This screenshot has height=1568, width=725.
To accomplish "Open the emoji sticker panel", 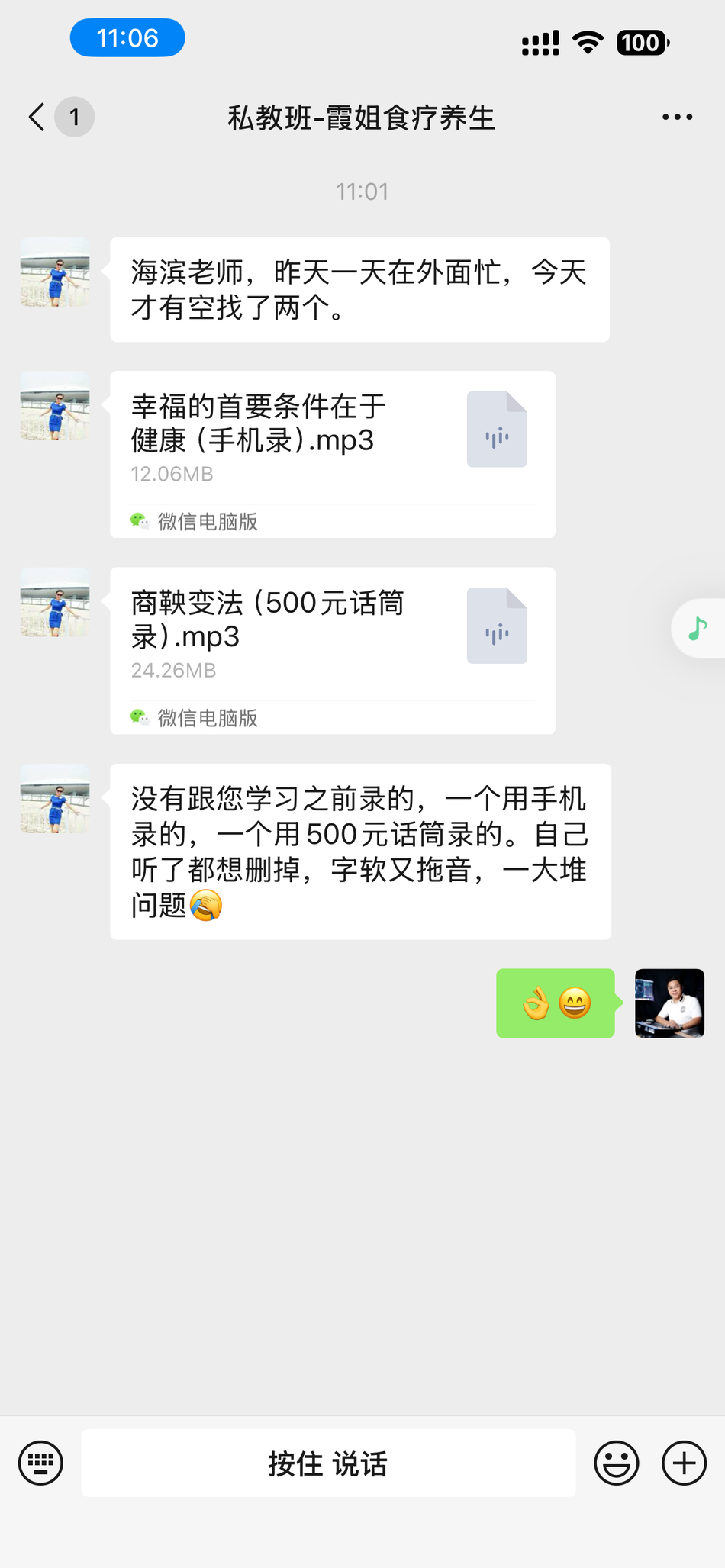I will [616, 1463].
